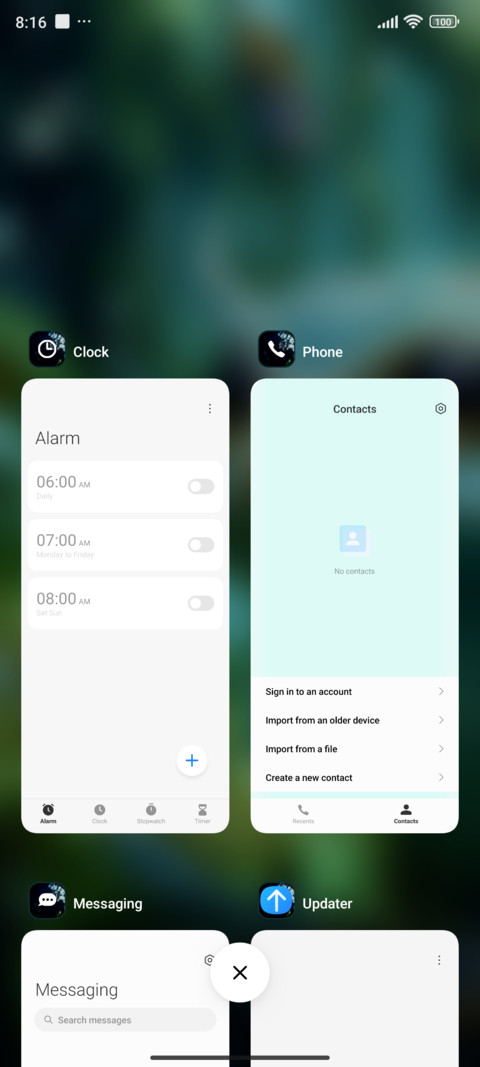Switch to the Messaging app card
The height and width of the screenshot is (1067, 480).
[125, 998]
